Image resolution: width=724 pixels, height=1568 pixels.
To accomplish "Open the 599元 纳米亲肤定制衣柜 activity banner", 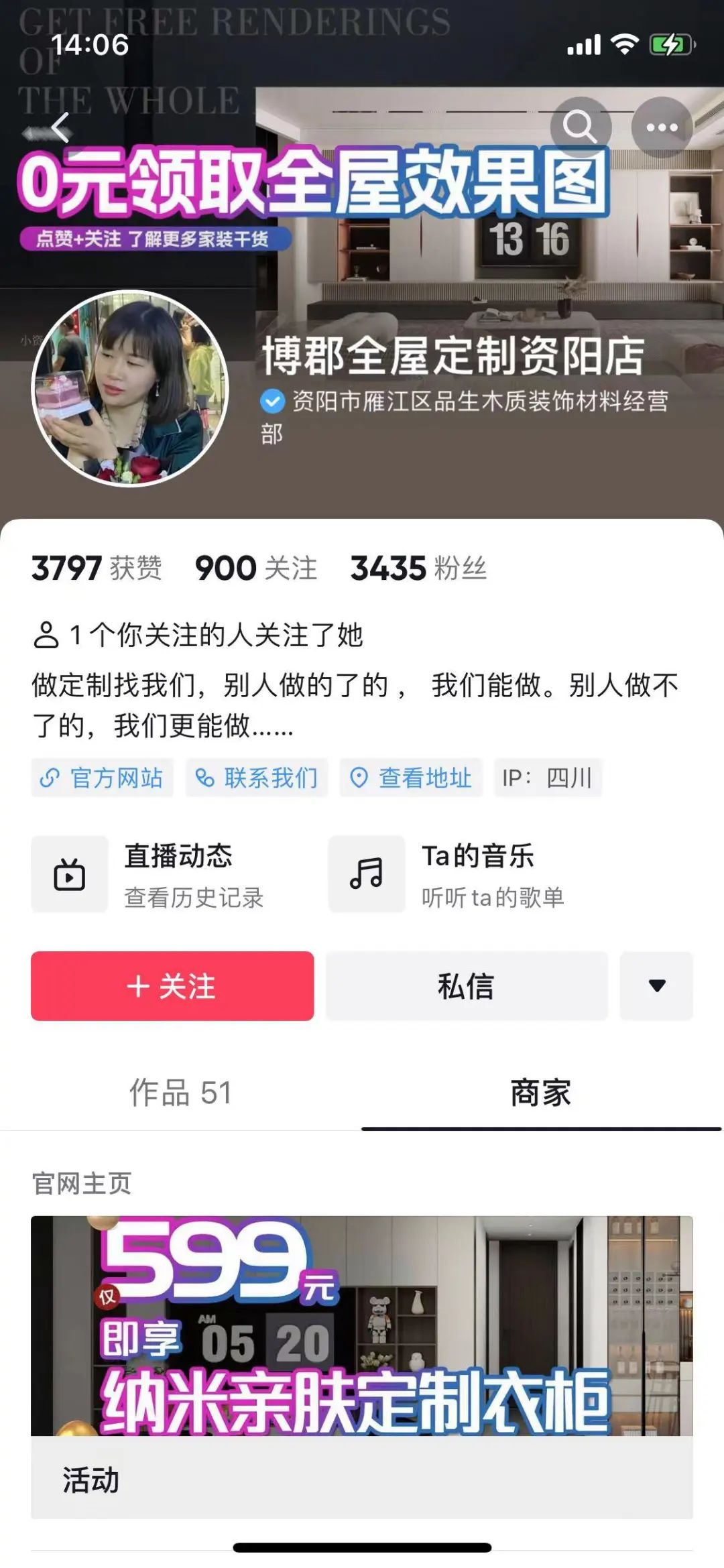I will (362, 1327).
